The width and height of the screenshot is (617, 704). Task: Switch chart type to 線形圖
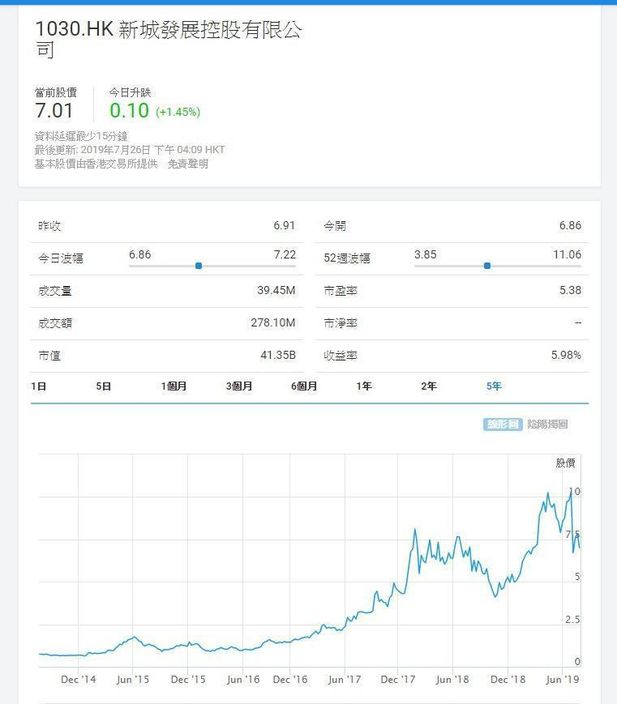click(503, 424)
